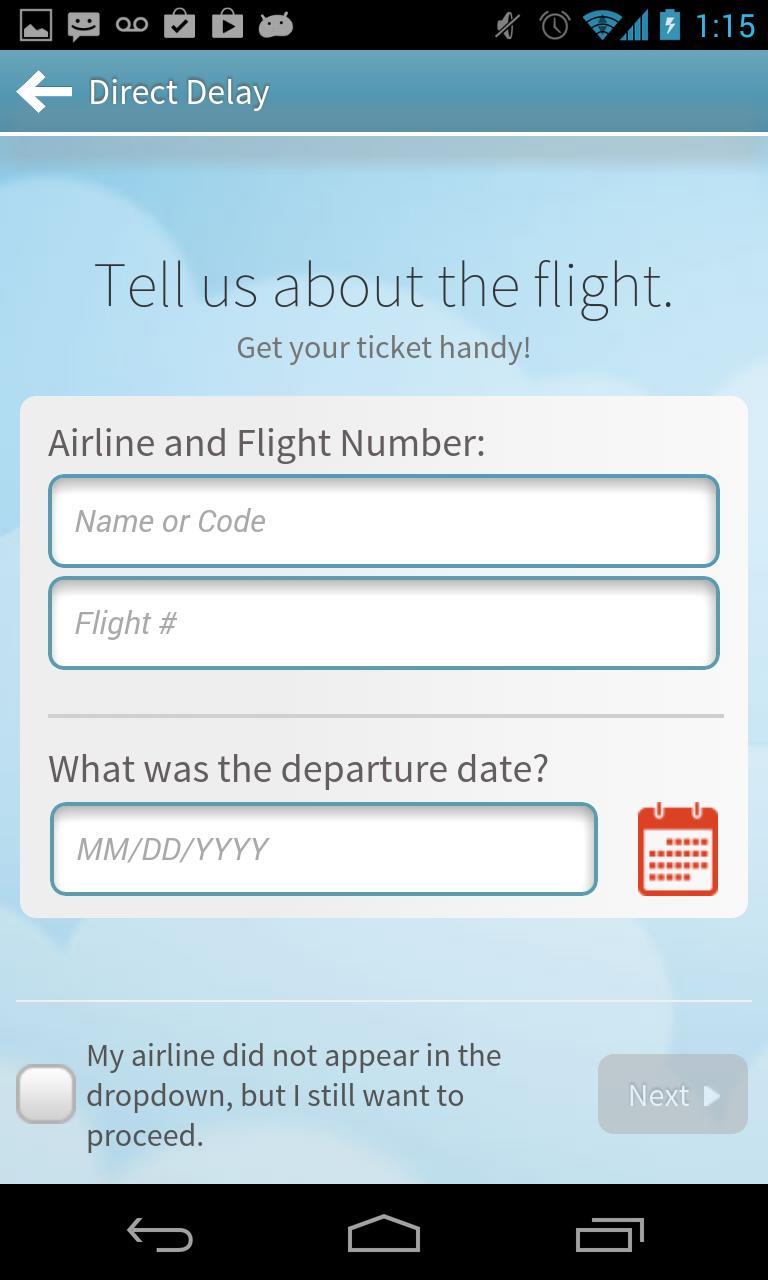The height and width of the screenshot is (1280, 768).
Task: Focus the Flight # input field
Action: click(x=384, y=623)
